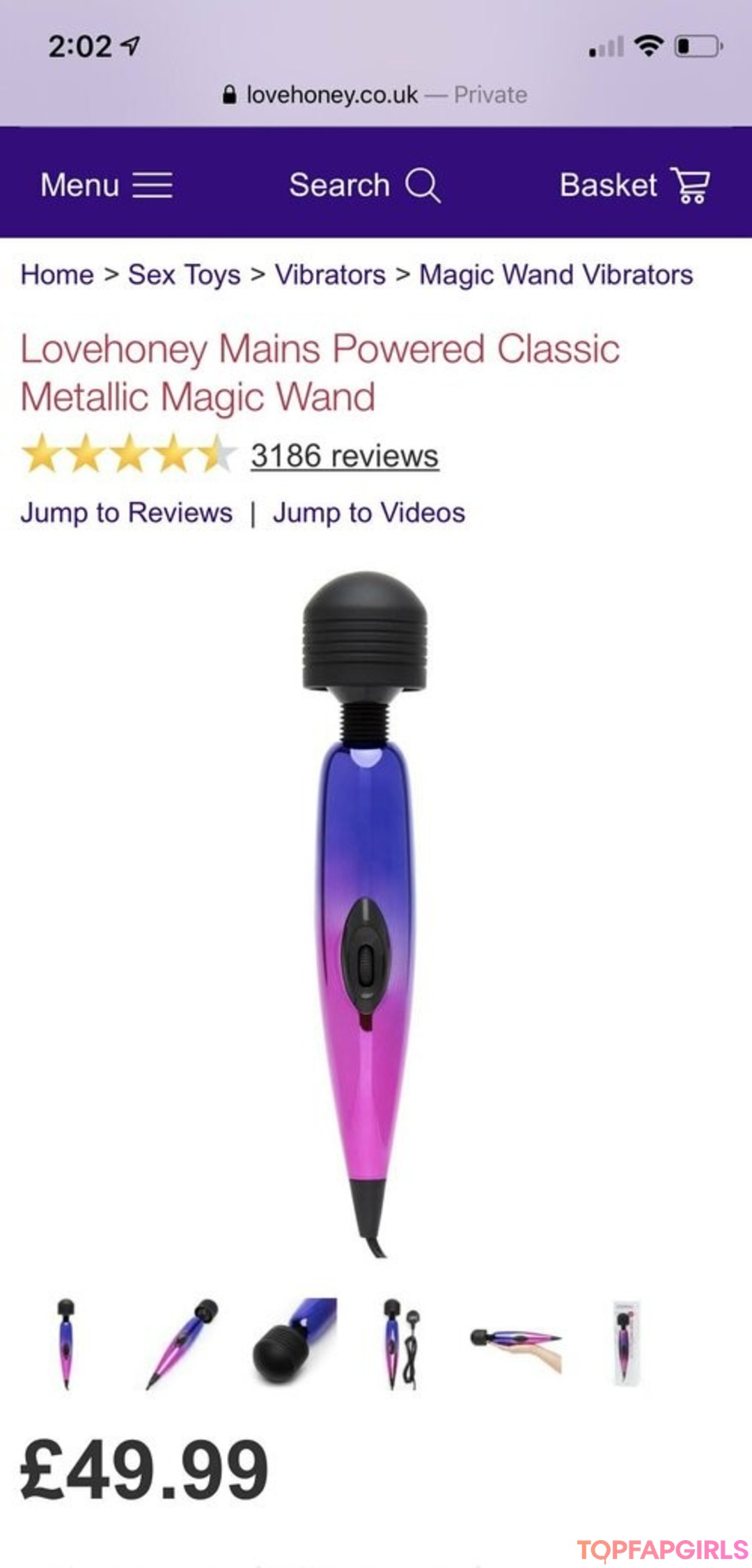This screenshot has width=752, height=1568.
Task: Select the angled wand thumbnail
Action: [x=181, y=1343]
